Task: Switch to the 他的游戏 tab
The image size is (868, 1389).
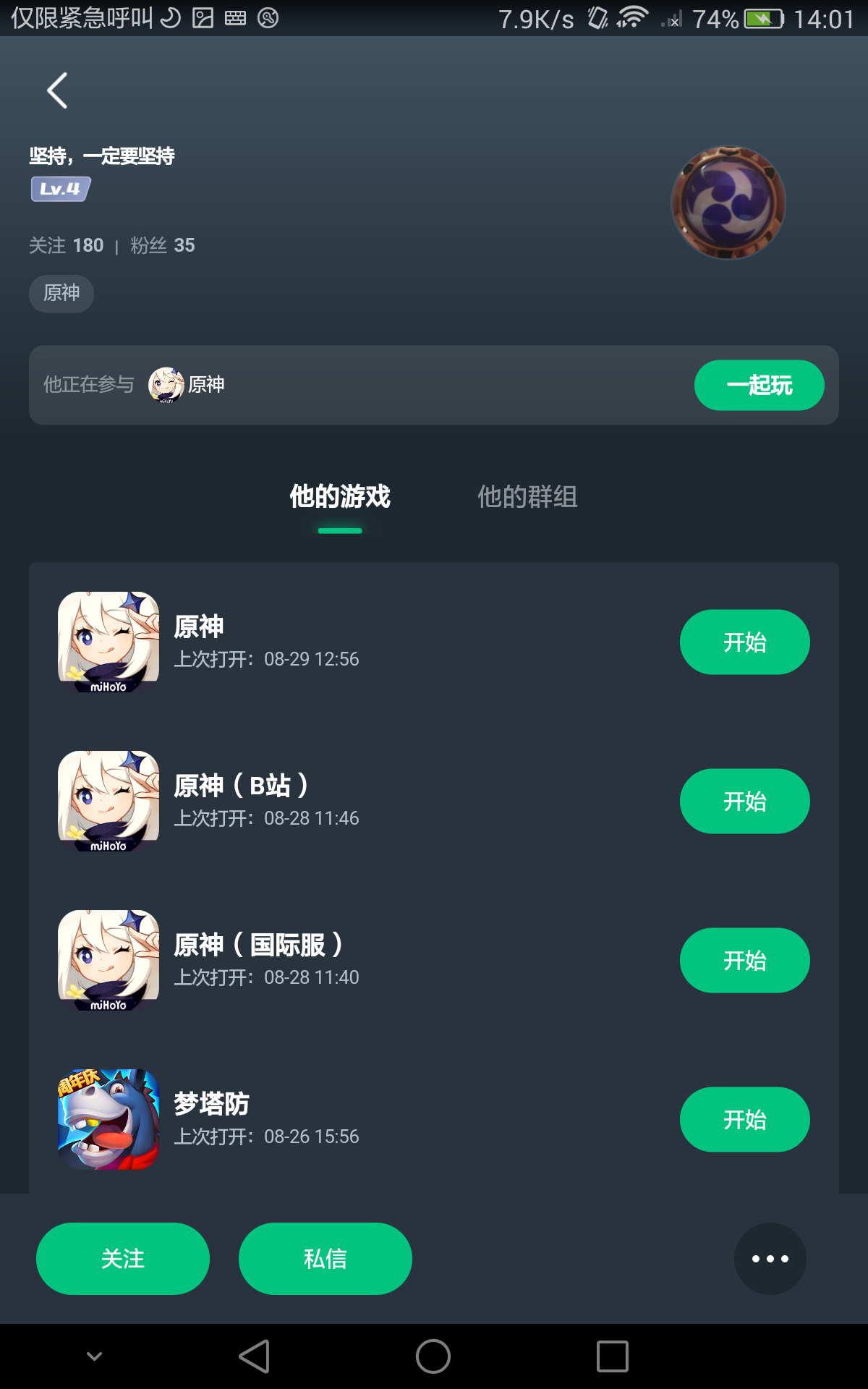Action: point(340,498)
